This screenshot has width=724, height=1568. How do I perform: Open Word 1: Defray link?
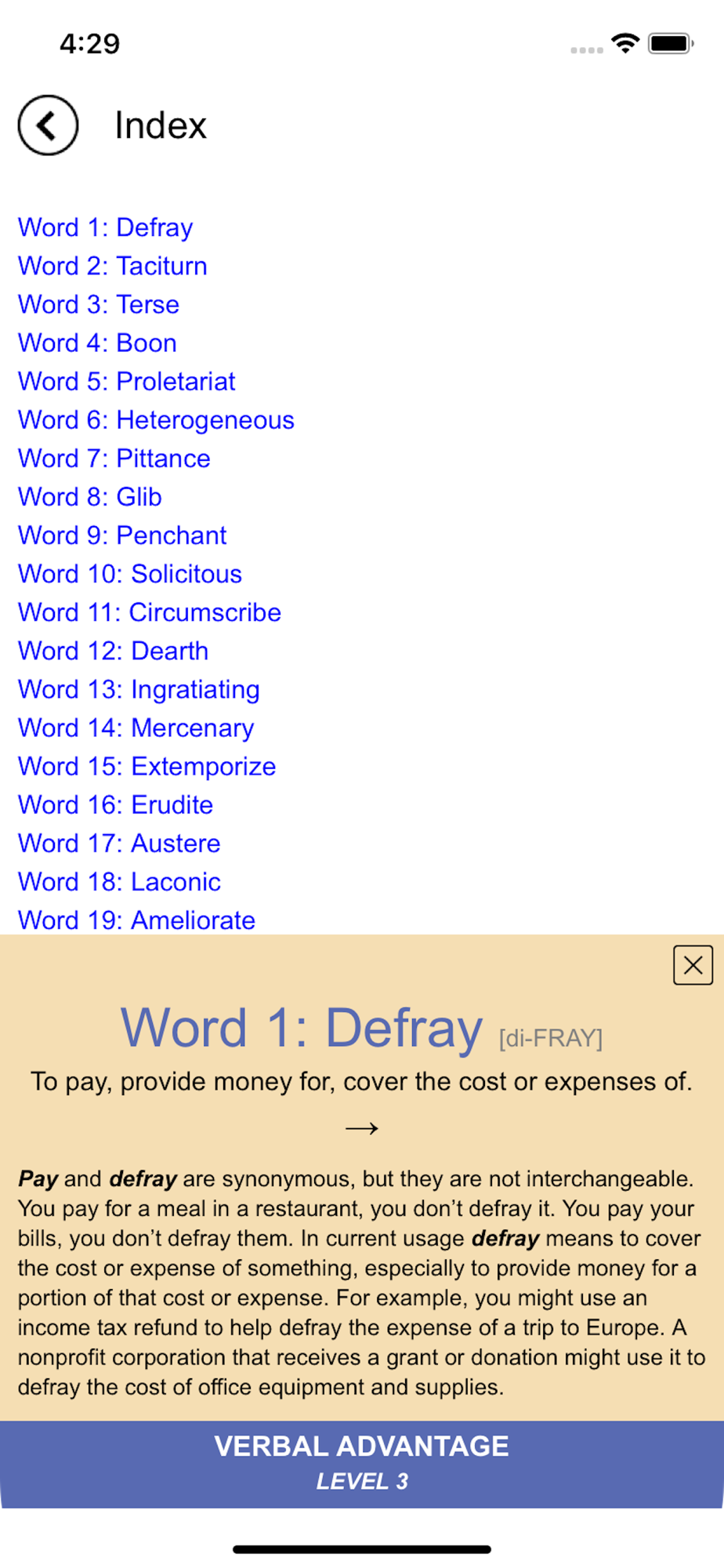tap(106, 227)
